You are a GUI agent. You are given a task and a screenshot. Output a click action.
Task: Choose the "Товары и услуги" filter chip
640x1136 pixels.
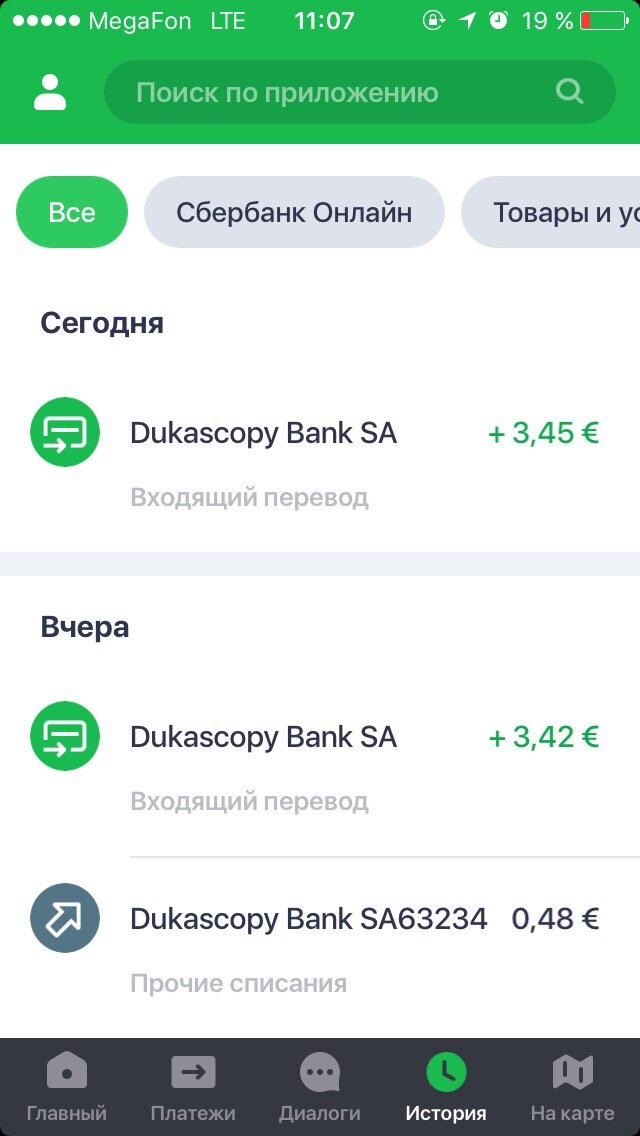tap(556, 212)
